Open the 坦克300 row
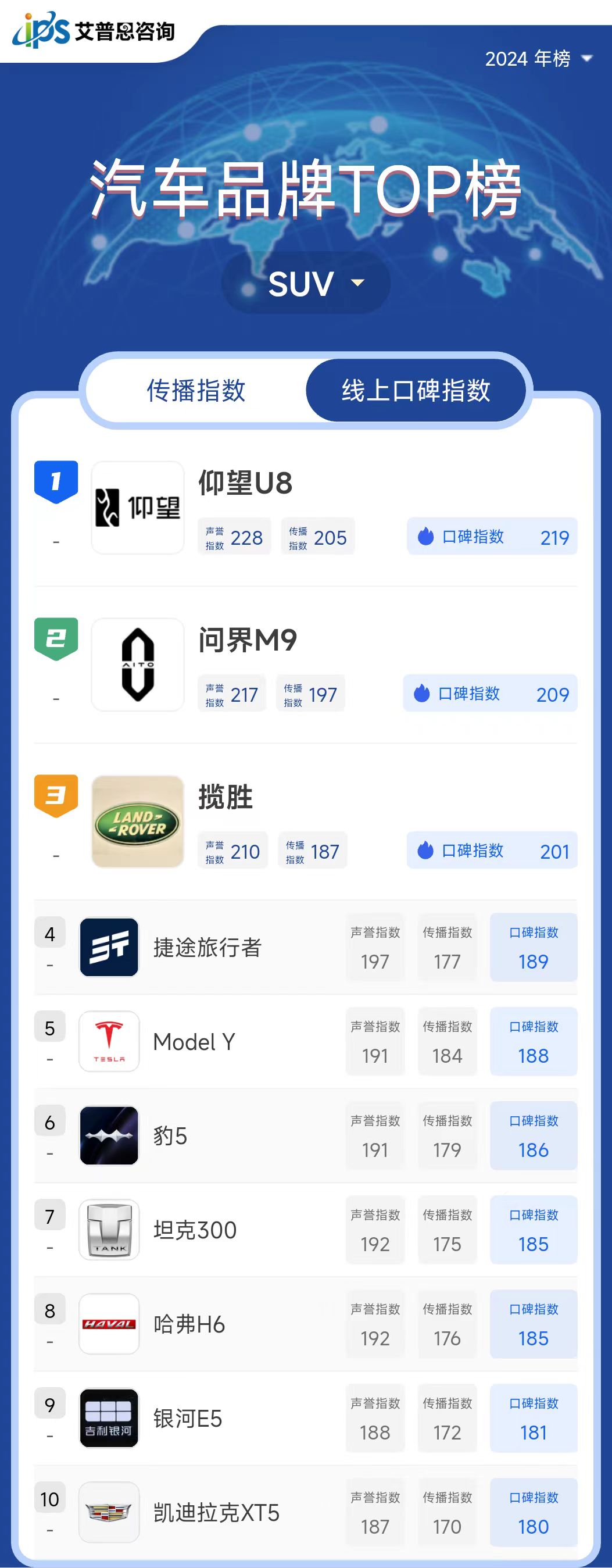The image size is (612, 1568). [x=195, y=1230]
